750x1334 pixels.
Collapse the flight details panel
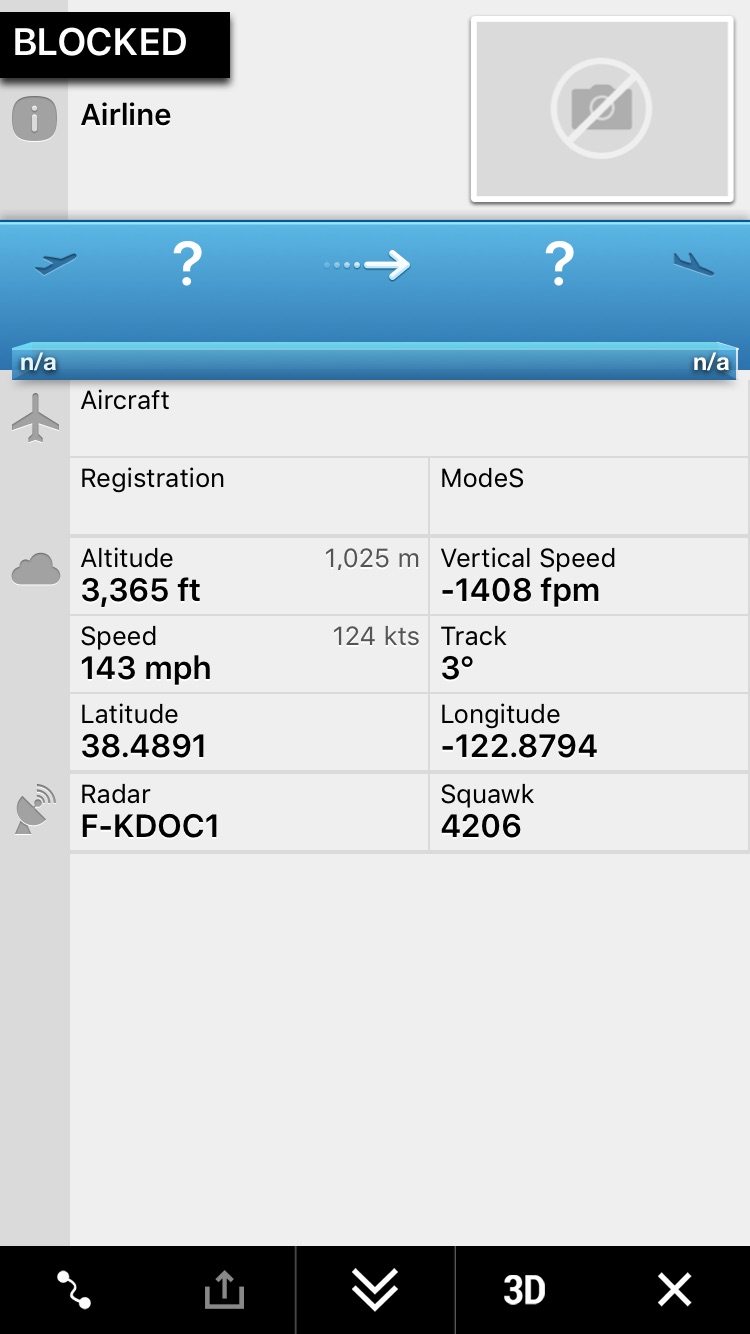(x=375, y=1290)
